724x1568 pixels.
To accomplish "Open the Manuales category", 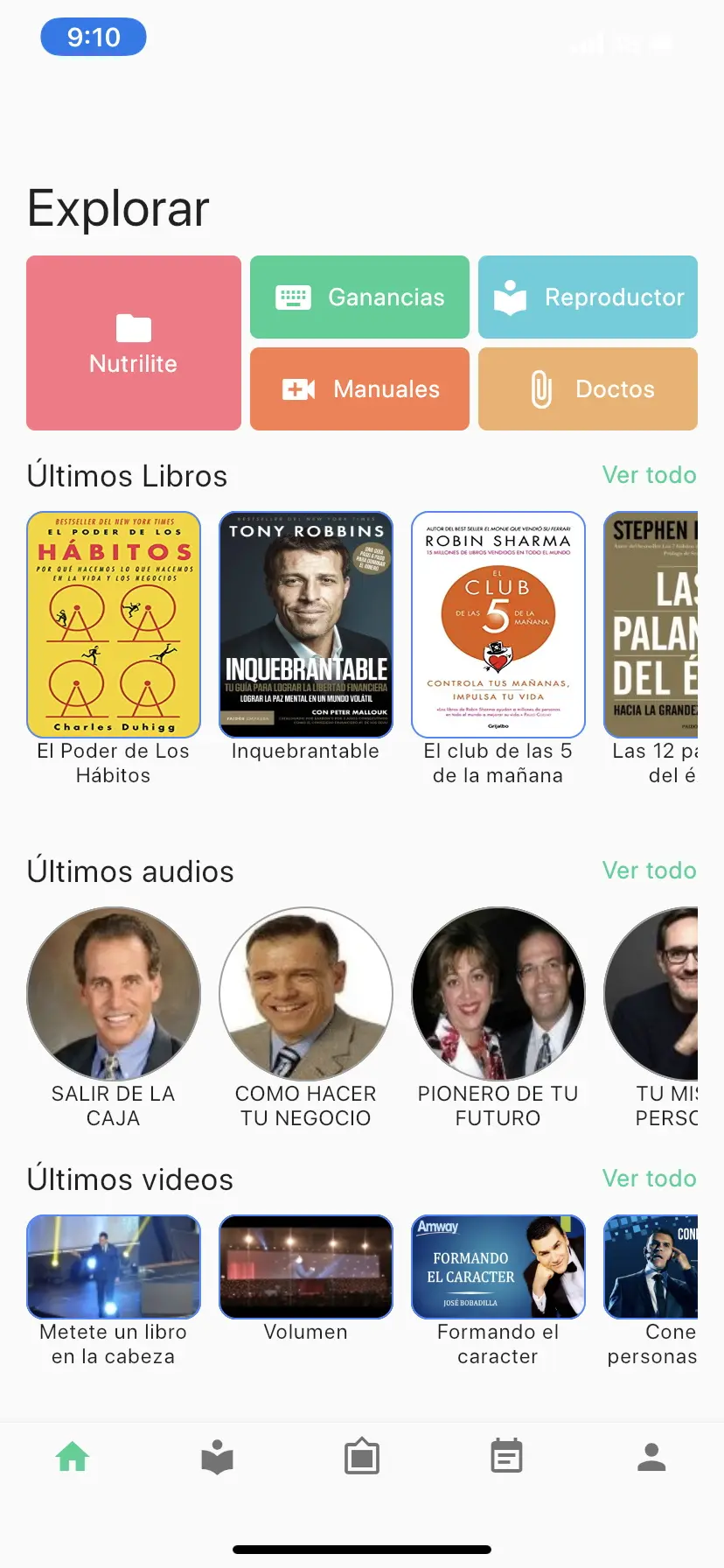I will [x=359, y=389].
